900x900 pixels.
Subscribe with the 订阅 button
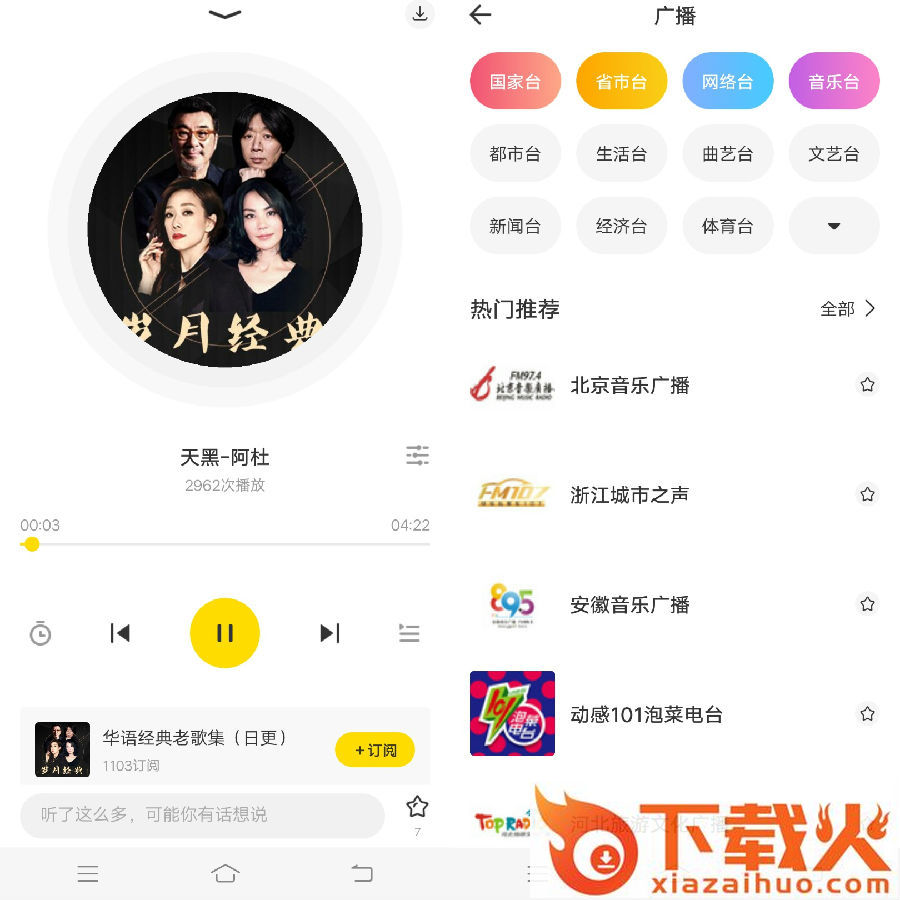[x=375, y=750]
